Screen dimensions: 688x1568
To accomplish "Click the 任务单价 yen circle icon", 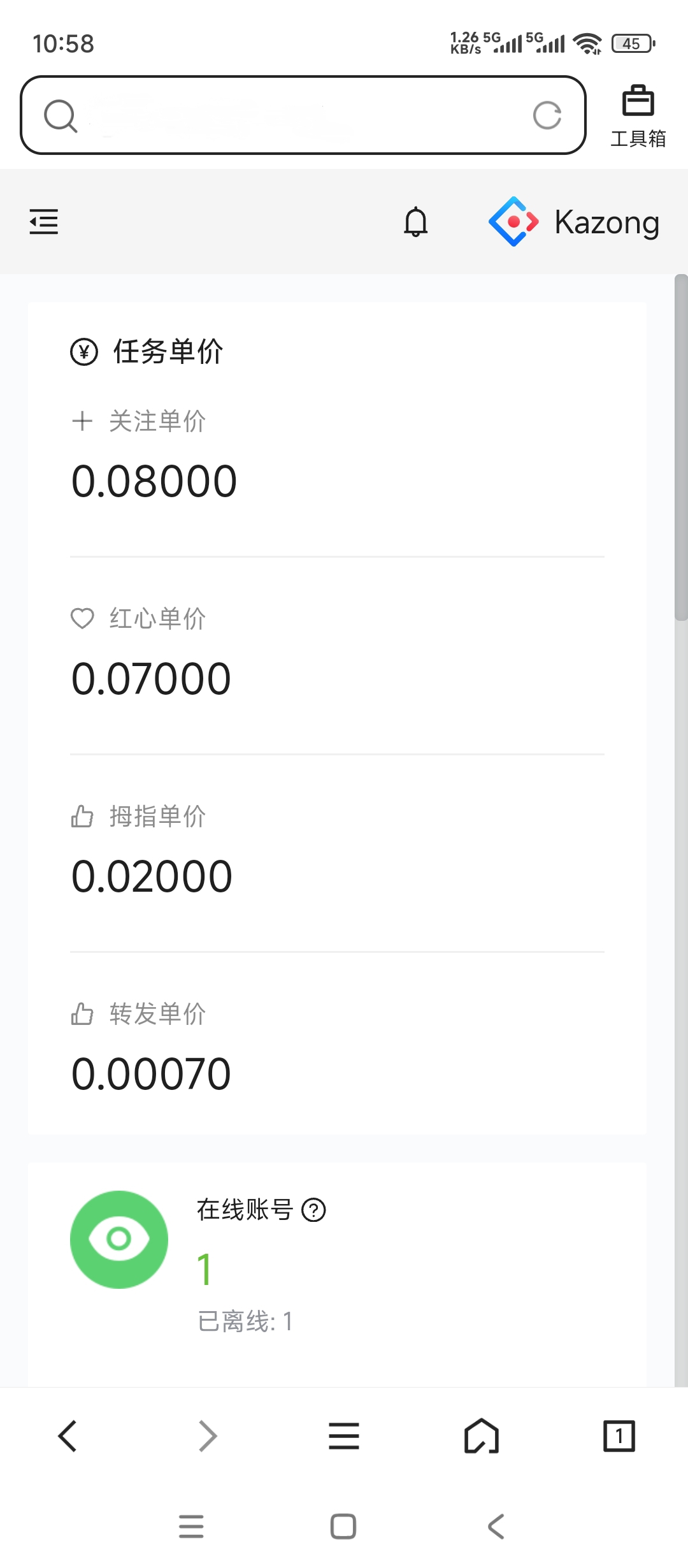I will tap(85, 351).
